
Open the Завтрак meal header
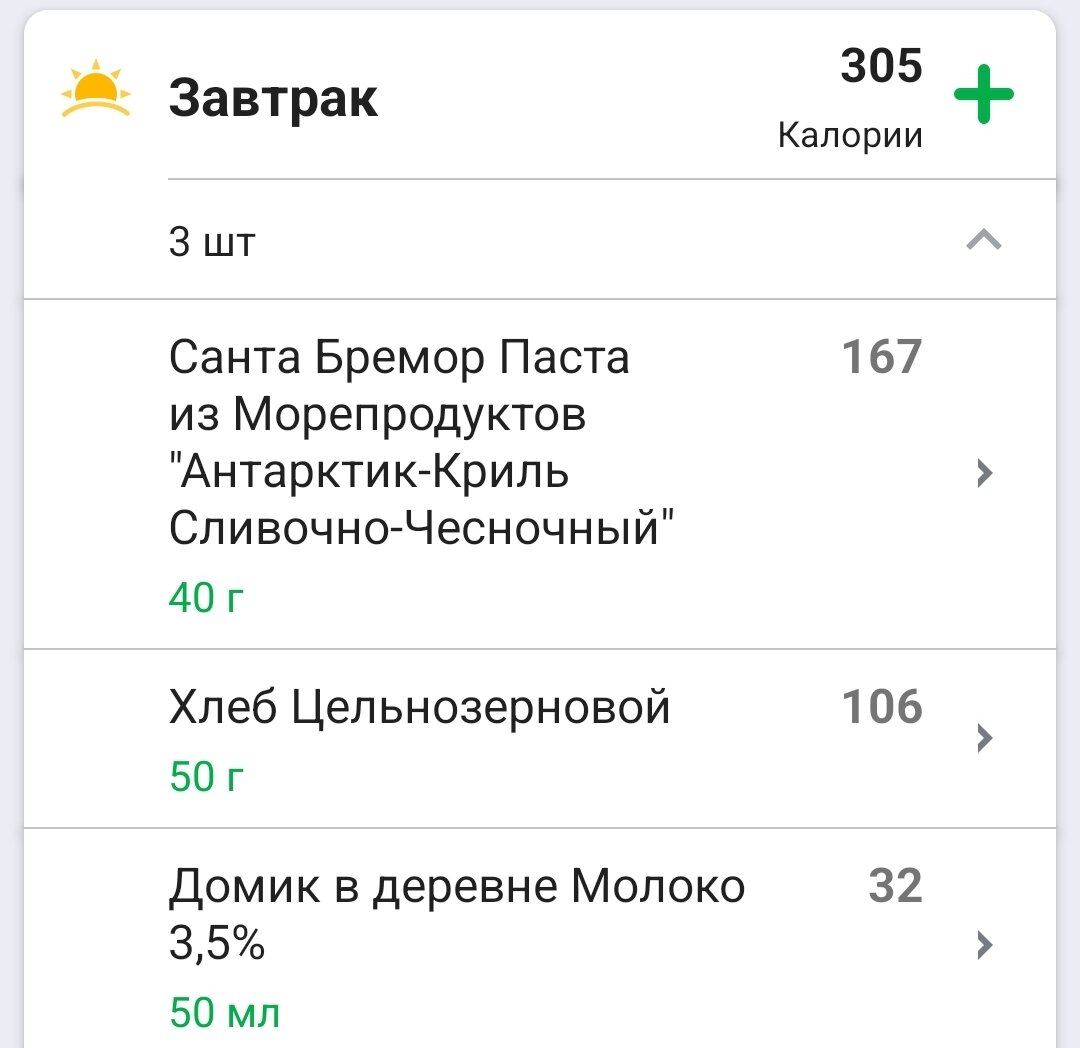pos(274,99)
